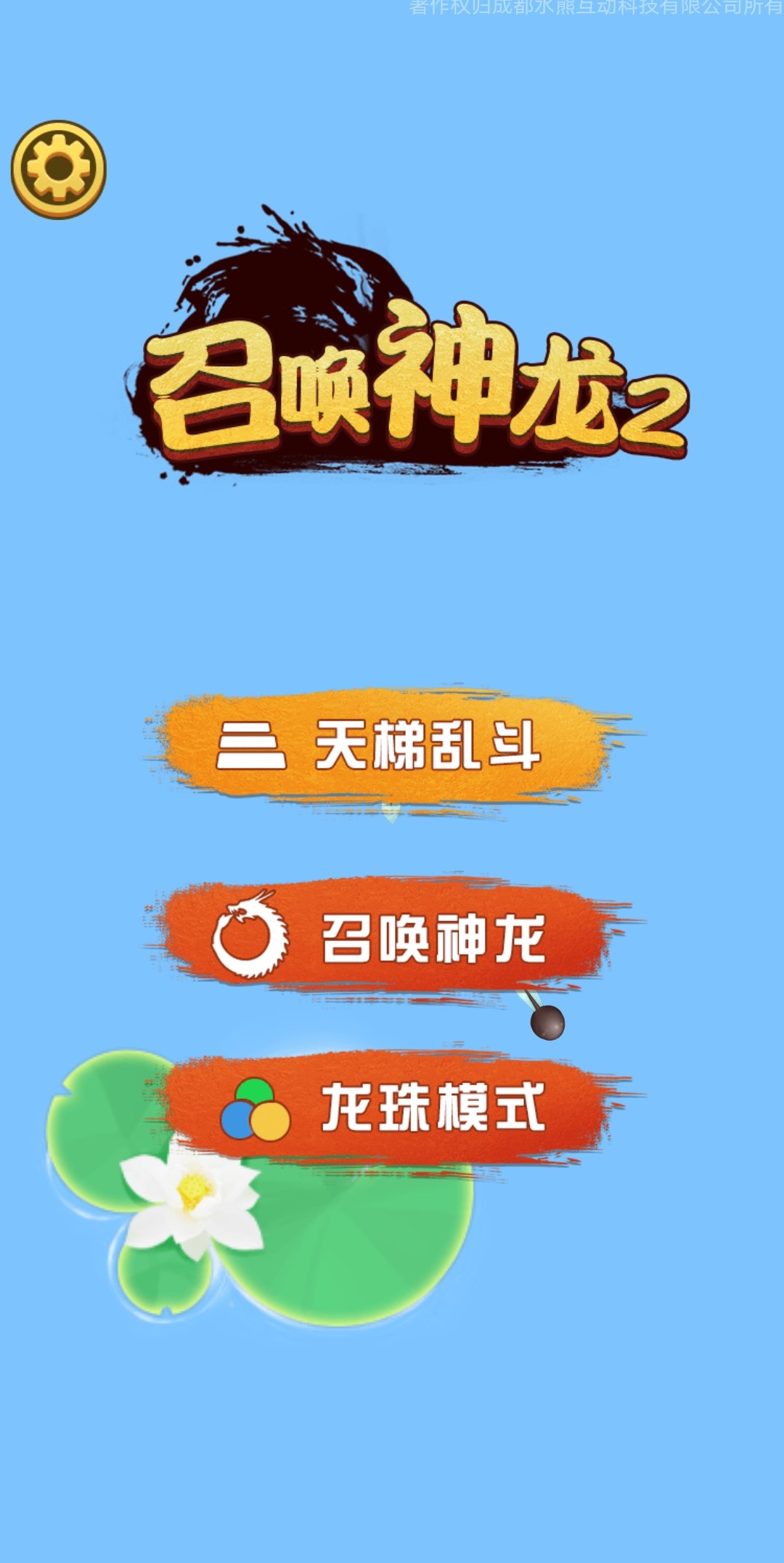The height and width of the screenshot is (1563, 784).
Task: Open the settings gear icon
Action: (x=59, y=169)
